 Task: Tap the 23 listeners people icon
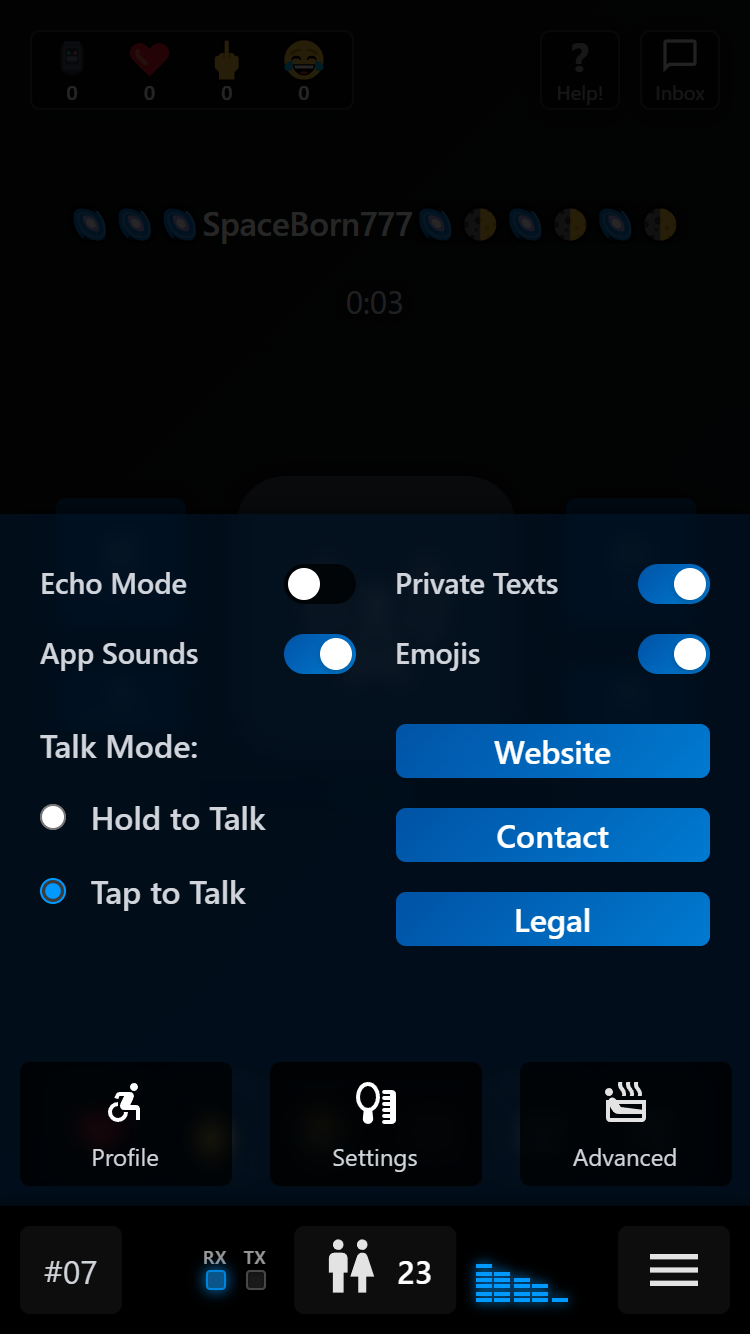tap(352, 1270)
